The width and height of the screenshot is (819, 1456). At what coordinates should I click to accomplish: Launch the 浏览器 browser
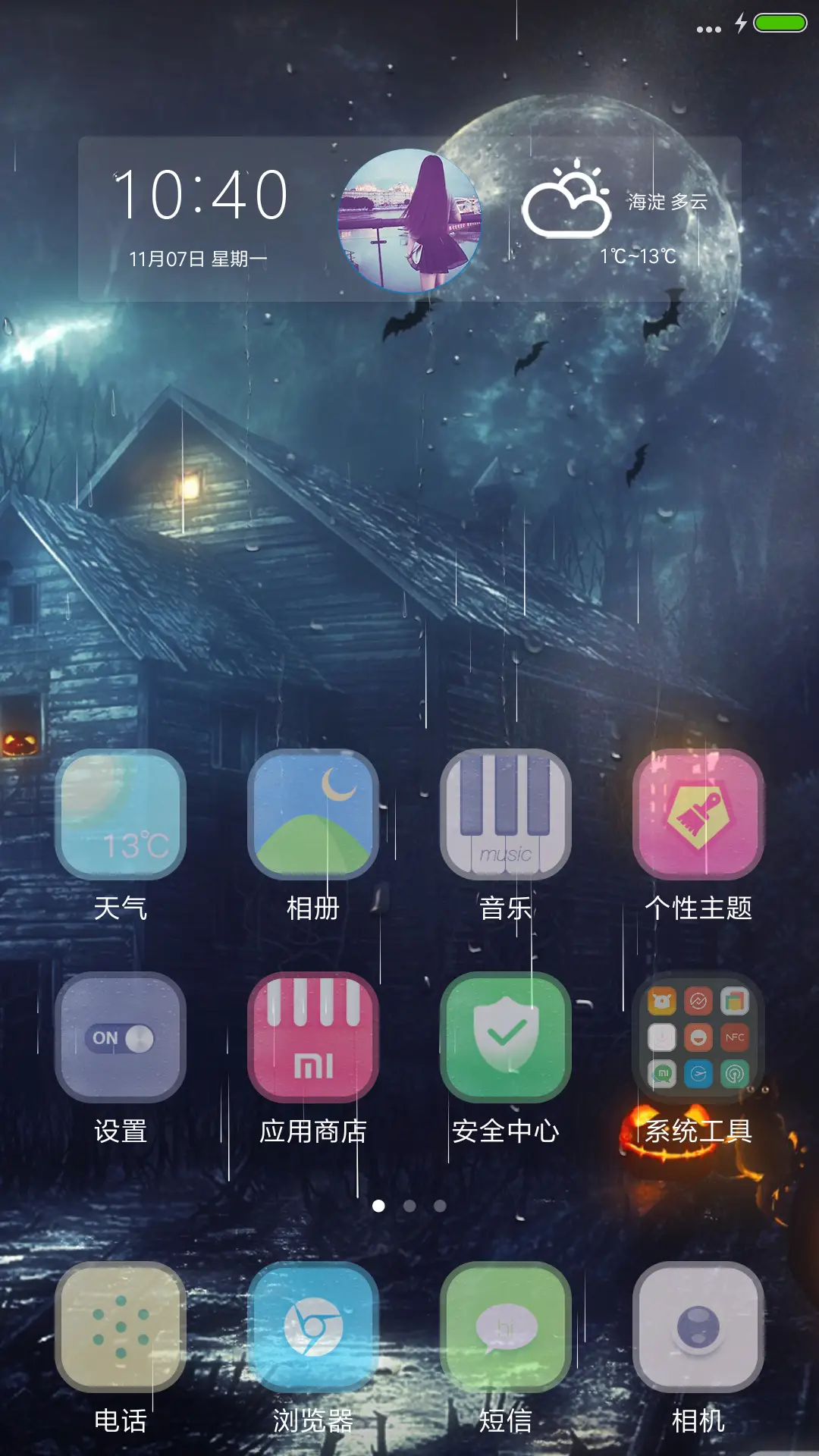[x=313, y=1327]
